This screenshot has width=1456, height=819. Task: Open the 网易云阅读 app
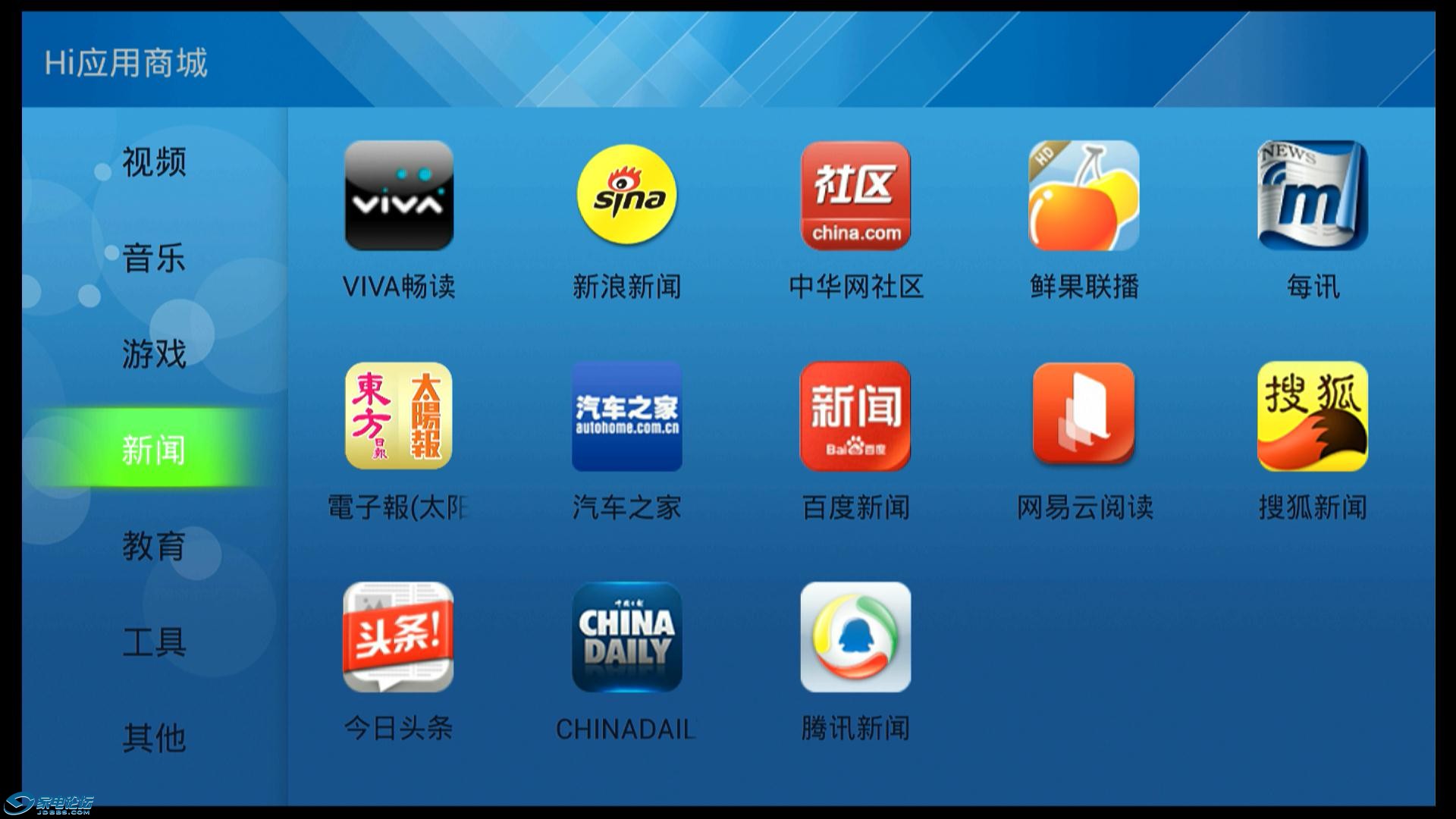pos(1084,416)
